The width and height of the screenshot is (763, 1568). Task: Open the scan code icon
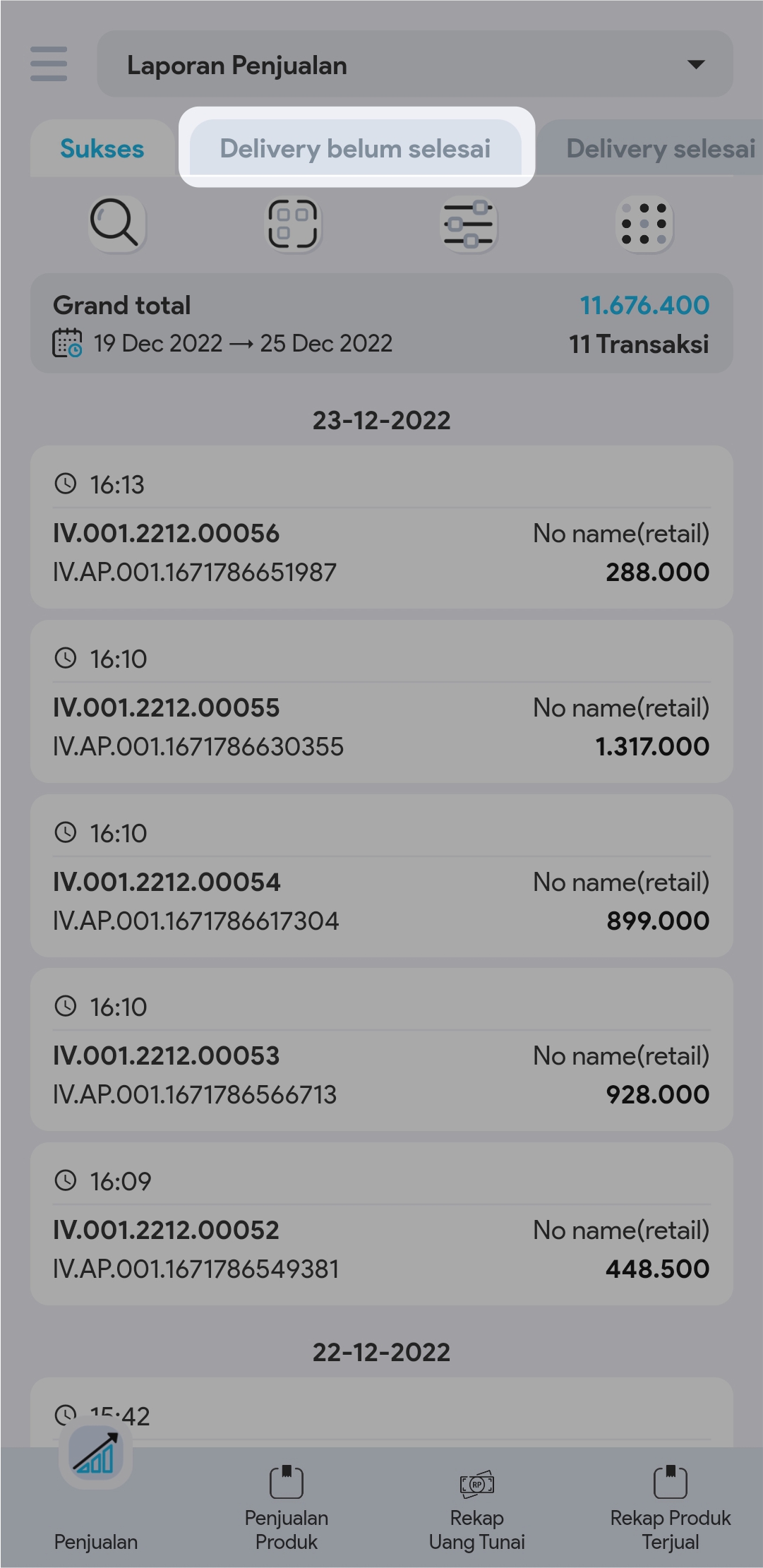point(292,224)
